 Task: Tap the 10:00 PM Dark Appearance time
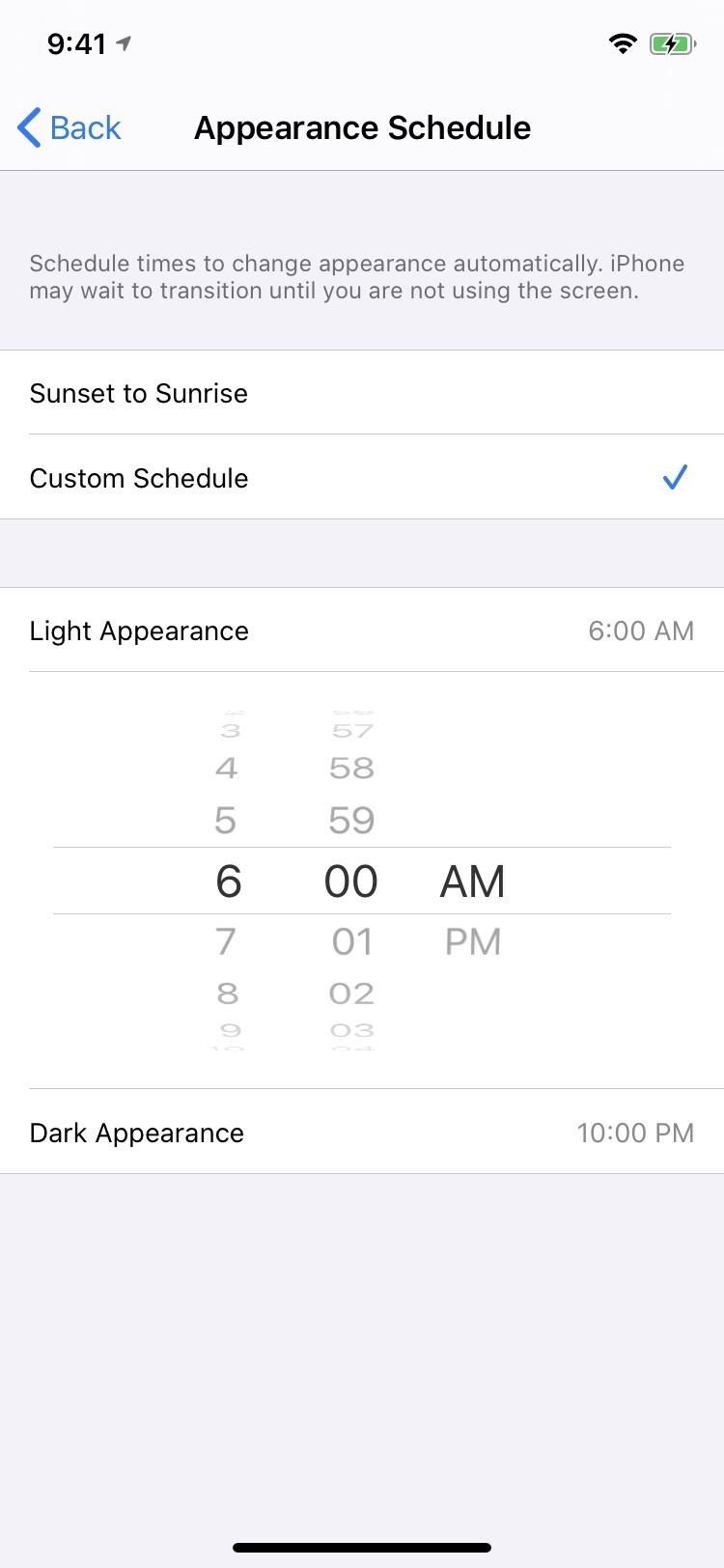click(x=635, y=1133)
